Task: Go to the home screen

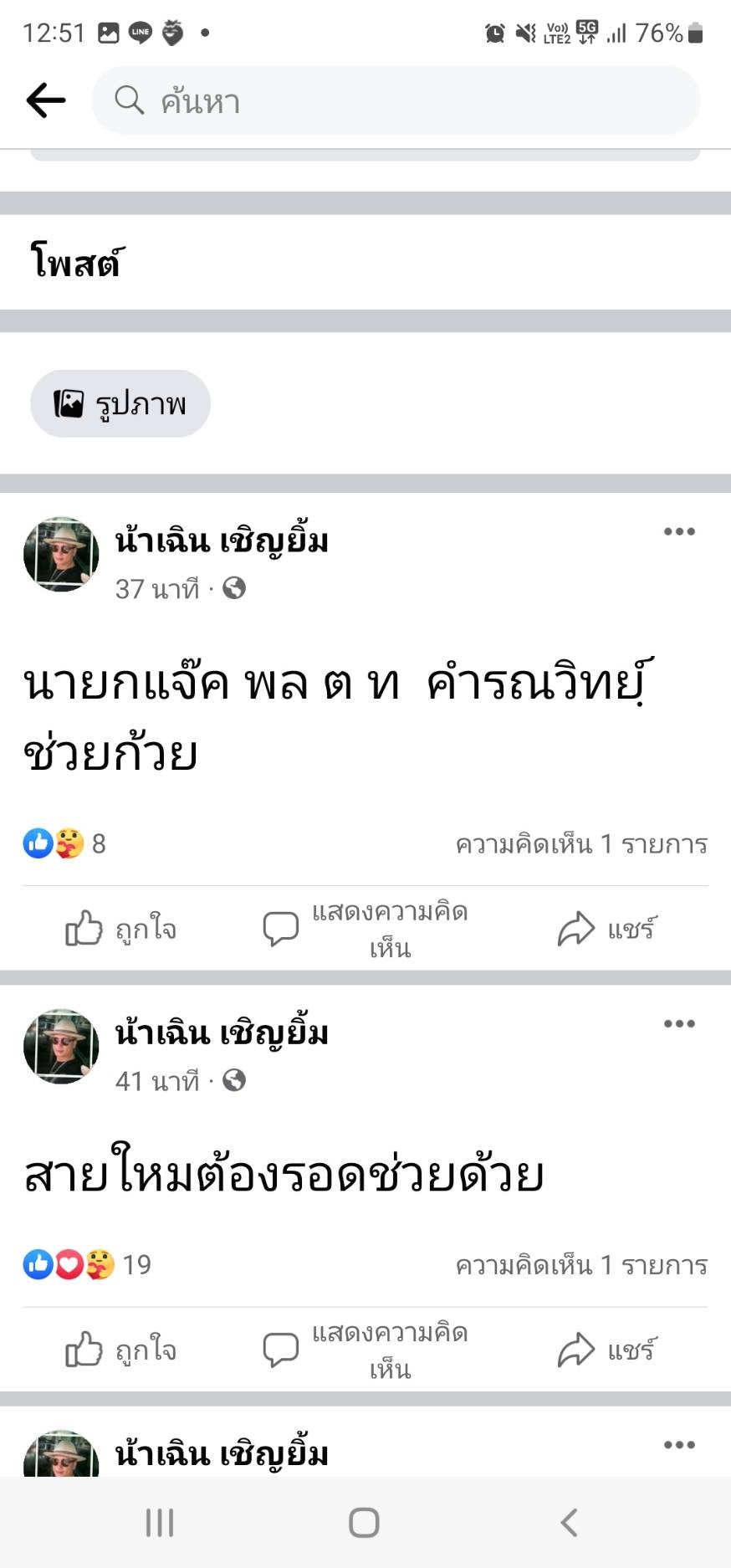Action: 364,1523
